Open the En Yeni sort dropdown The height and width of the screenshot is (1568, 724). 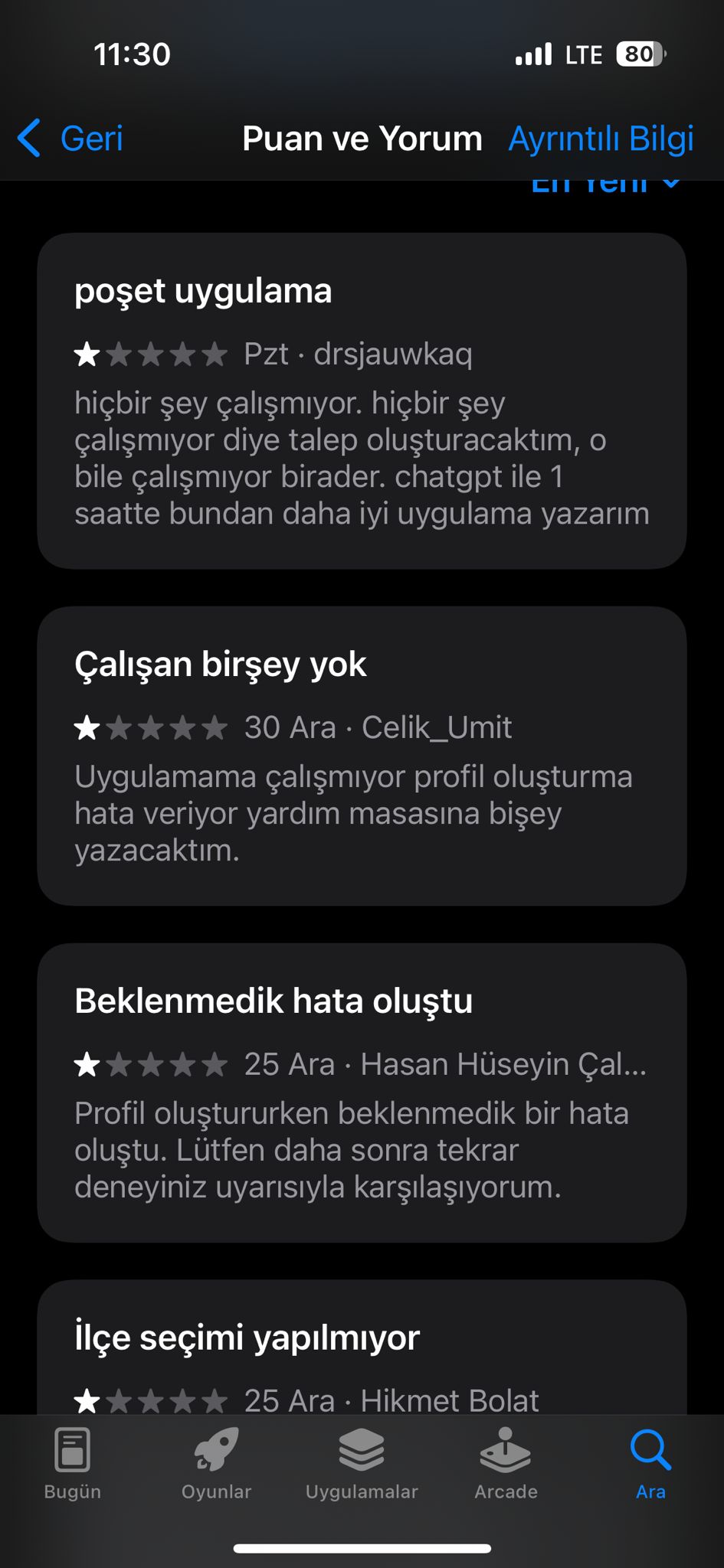click(605, 186)
